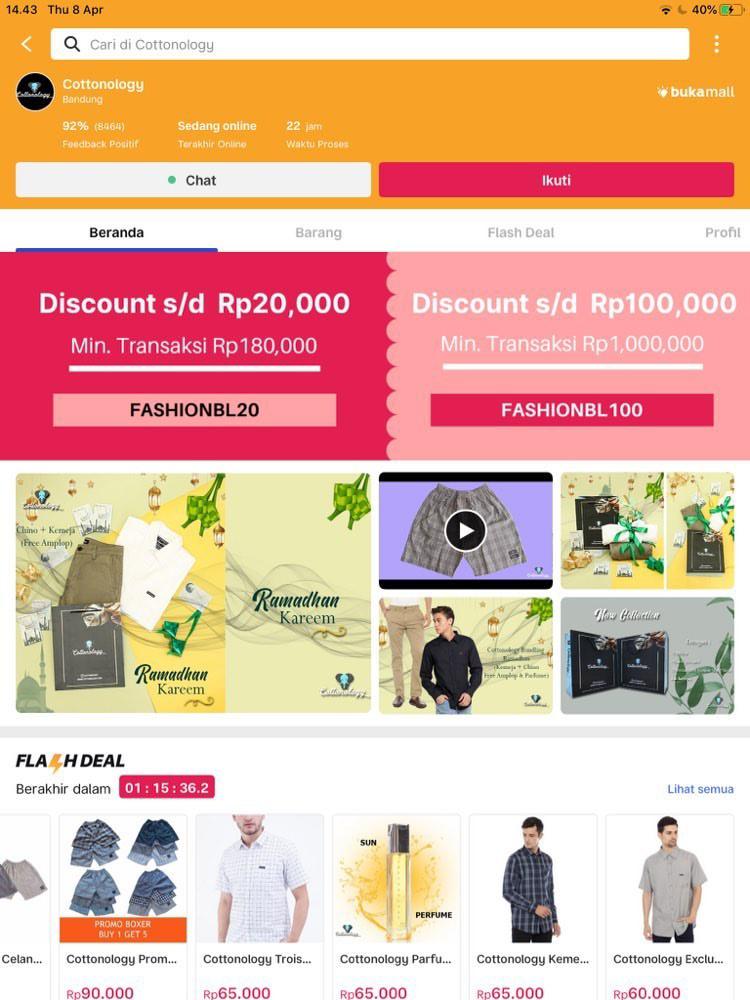Screen dimensions: 750x1000
Task: Open the Cottonology Promo Boxer product card
Action: click(123, 900)
